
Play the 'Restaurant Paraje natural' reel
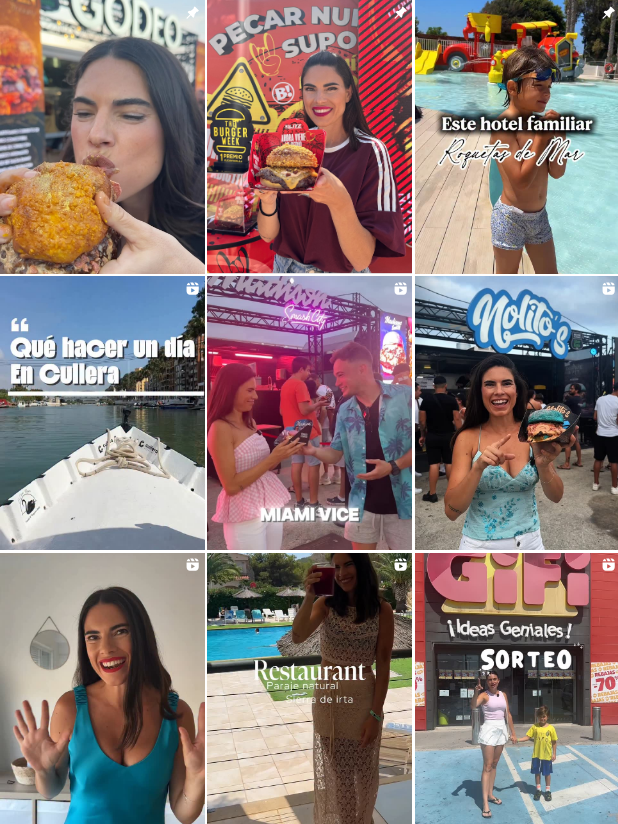pos(309,688)
